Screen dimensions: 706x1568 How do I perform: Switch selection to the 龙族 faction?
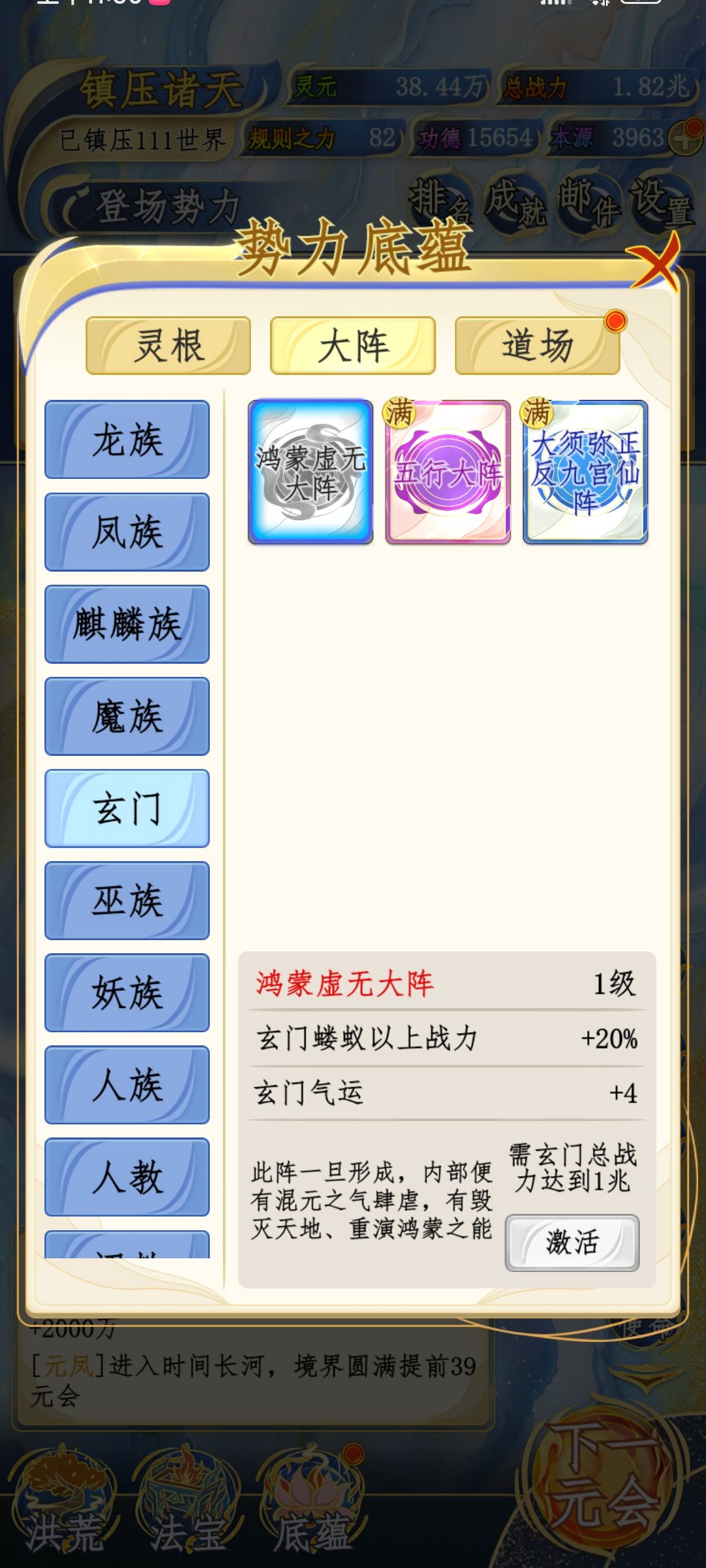tap(126, 441)
